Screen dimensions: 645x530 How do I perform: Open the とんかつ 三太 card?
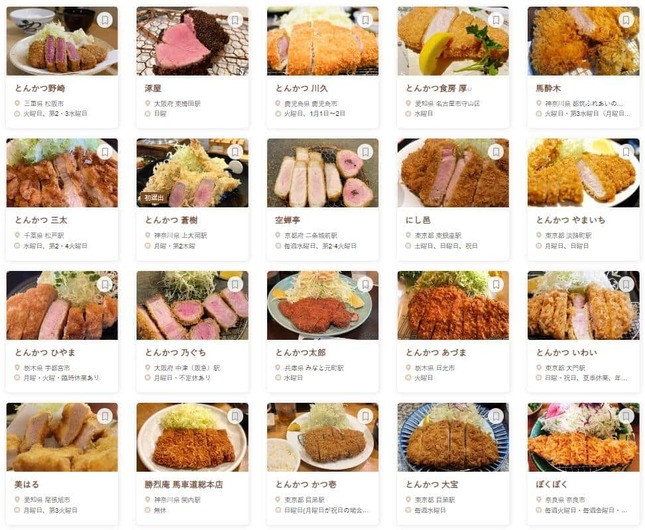[61, 220]
